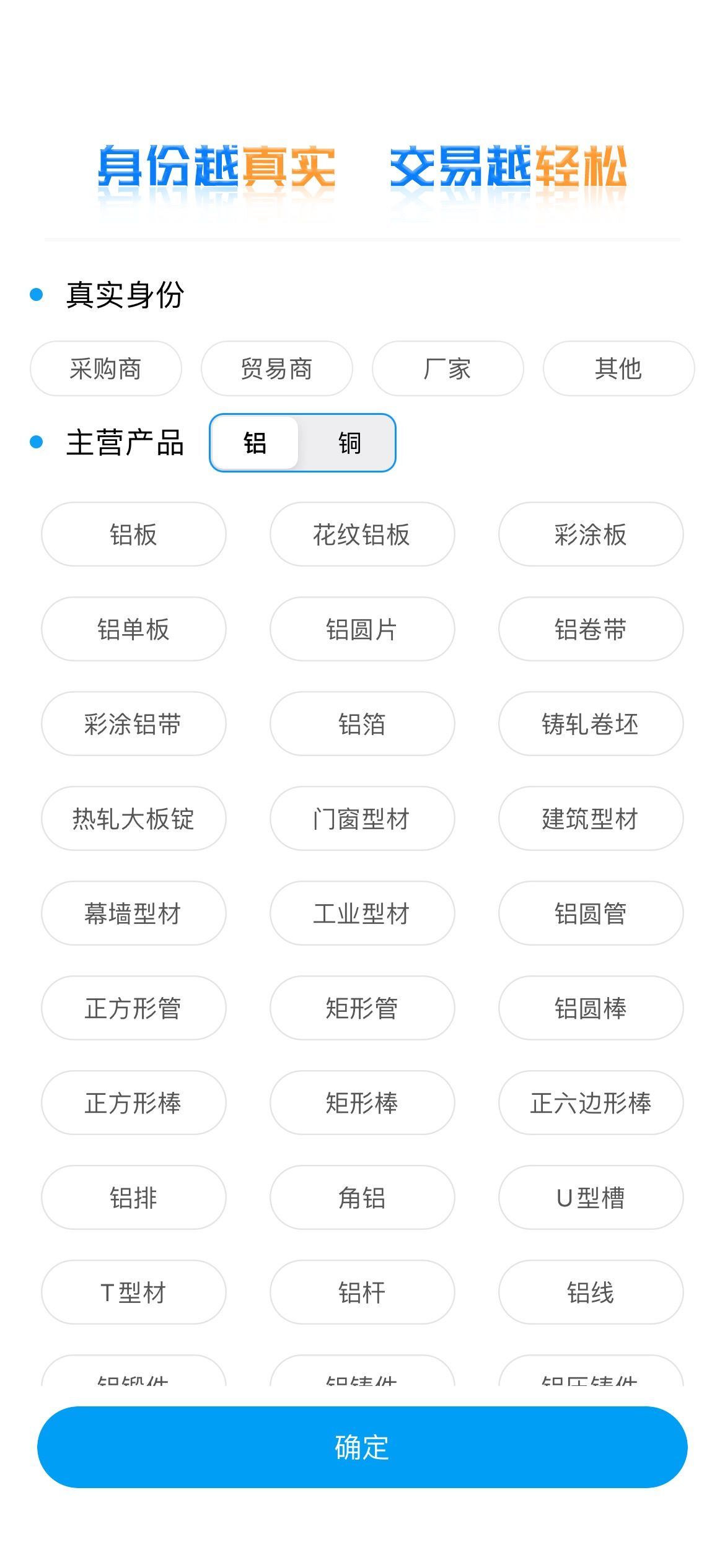Pick 正六边形棒 product
725x1568 pixels.
(591, 1103)
